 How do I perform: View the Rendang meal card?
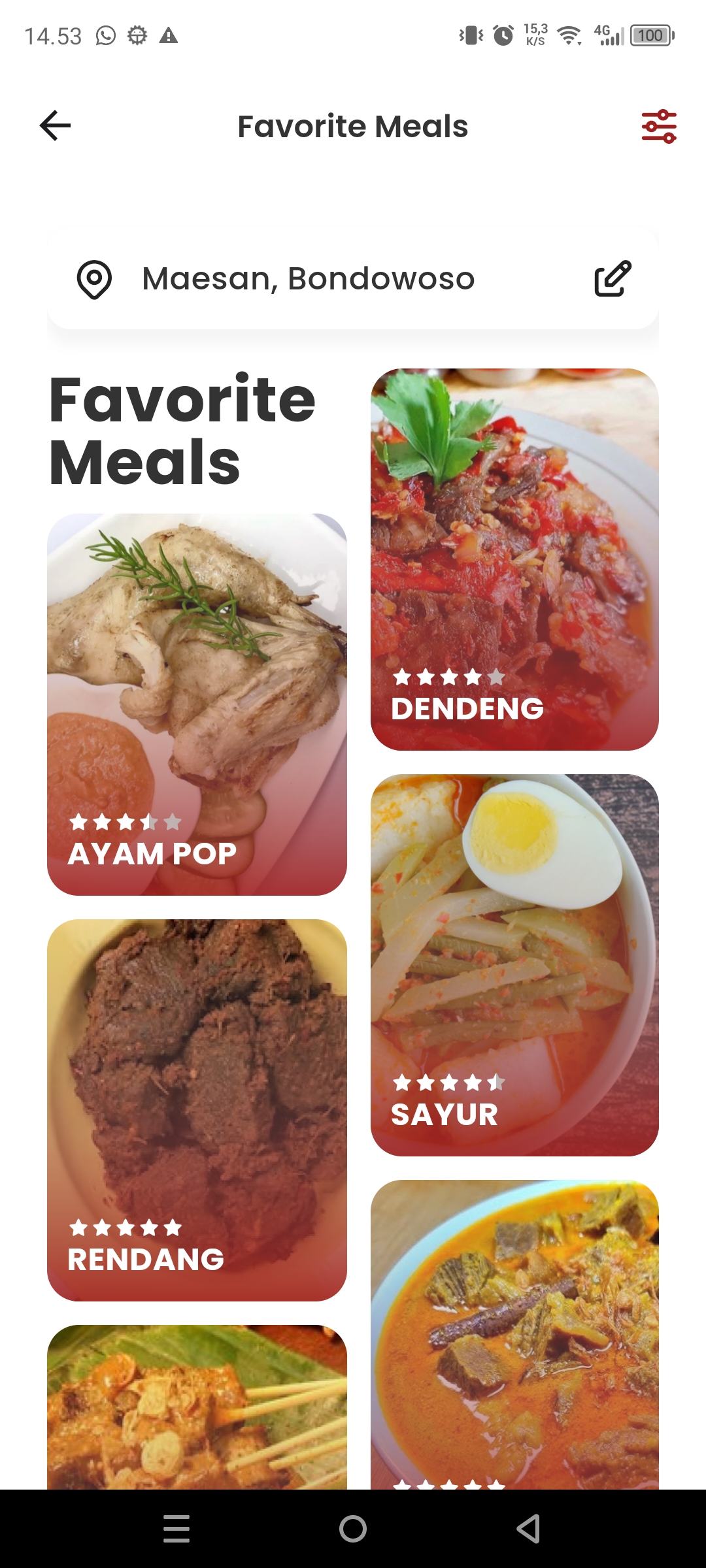[197, 1109]
